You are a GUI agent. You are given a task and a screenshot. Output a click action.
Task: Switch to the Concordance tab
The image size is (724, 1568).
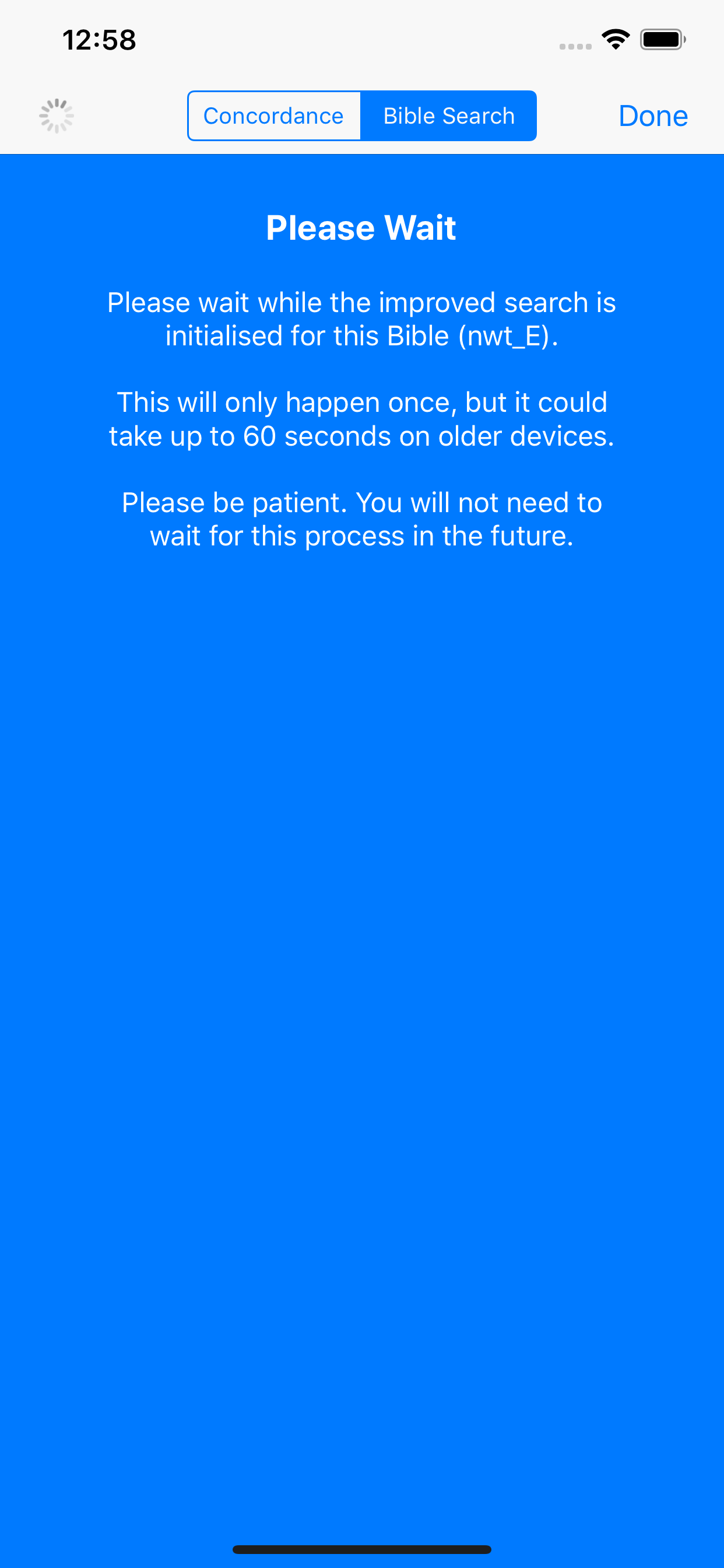(274, 116)
